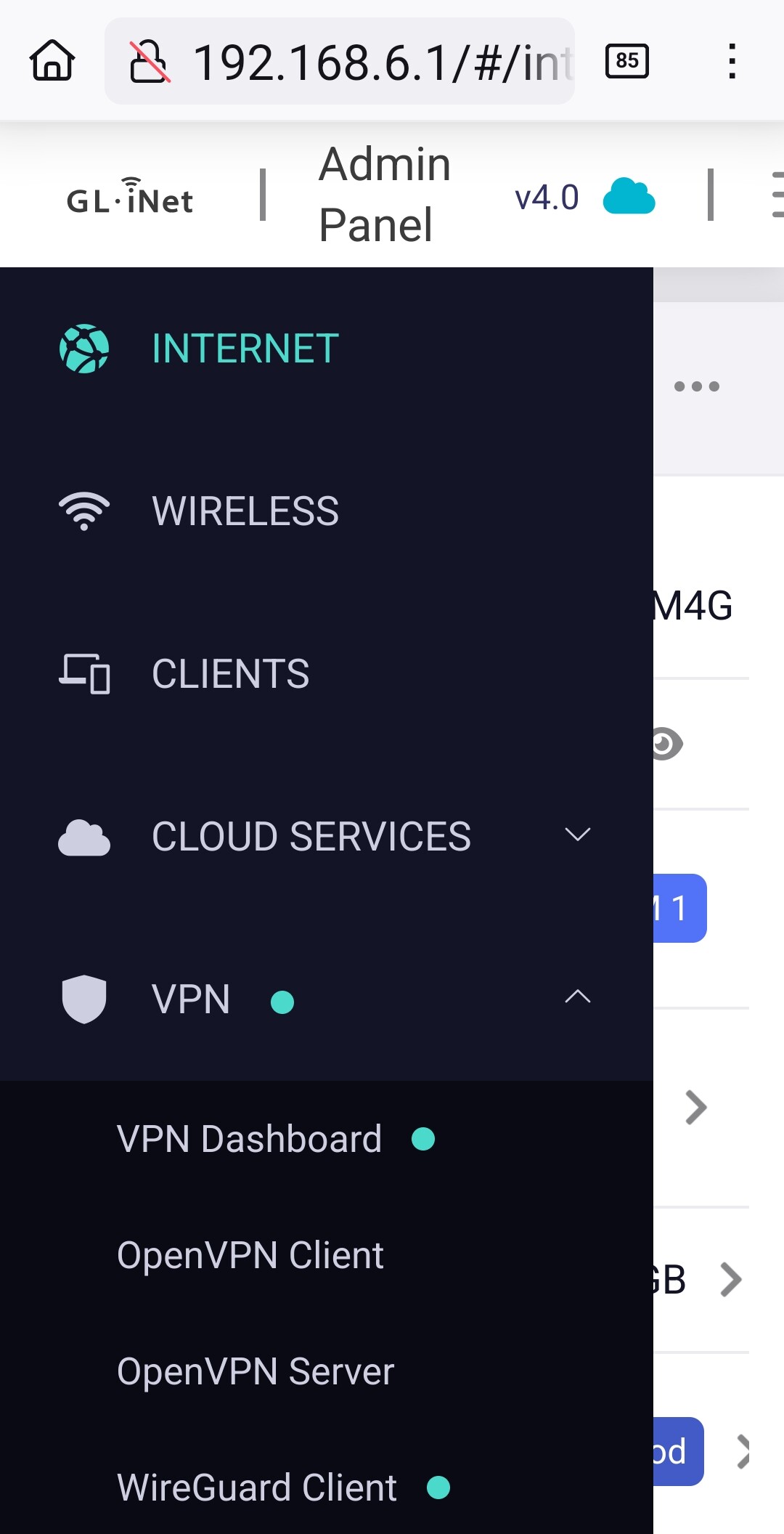Open VPN Dashboard
This screenshot has height=1534, width=784.
coord(327,1139)
